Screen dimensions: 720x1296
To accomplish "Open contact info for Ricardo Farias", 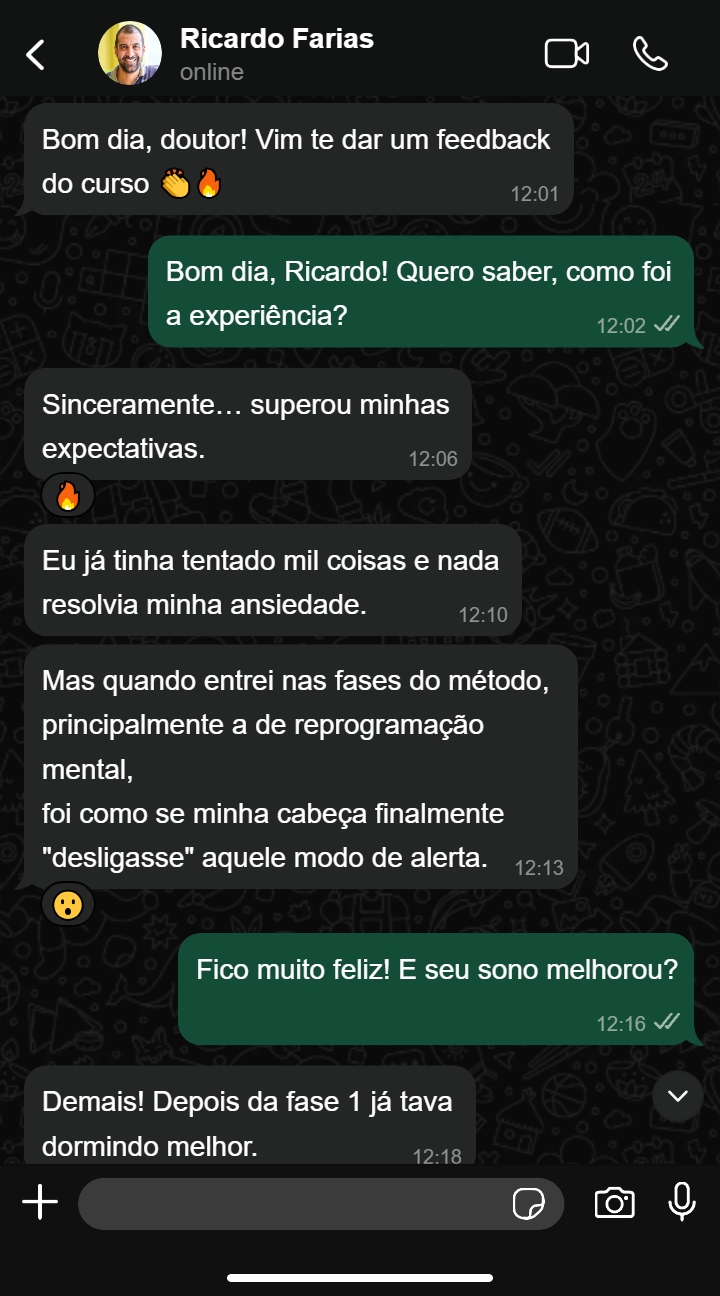I will point(277,54).
